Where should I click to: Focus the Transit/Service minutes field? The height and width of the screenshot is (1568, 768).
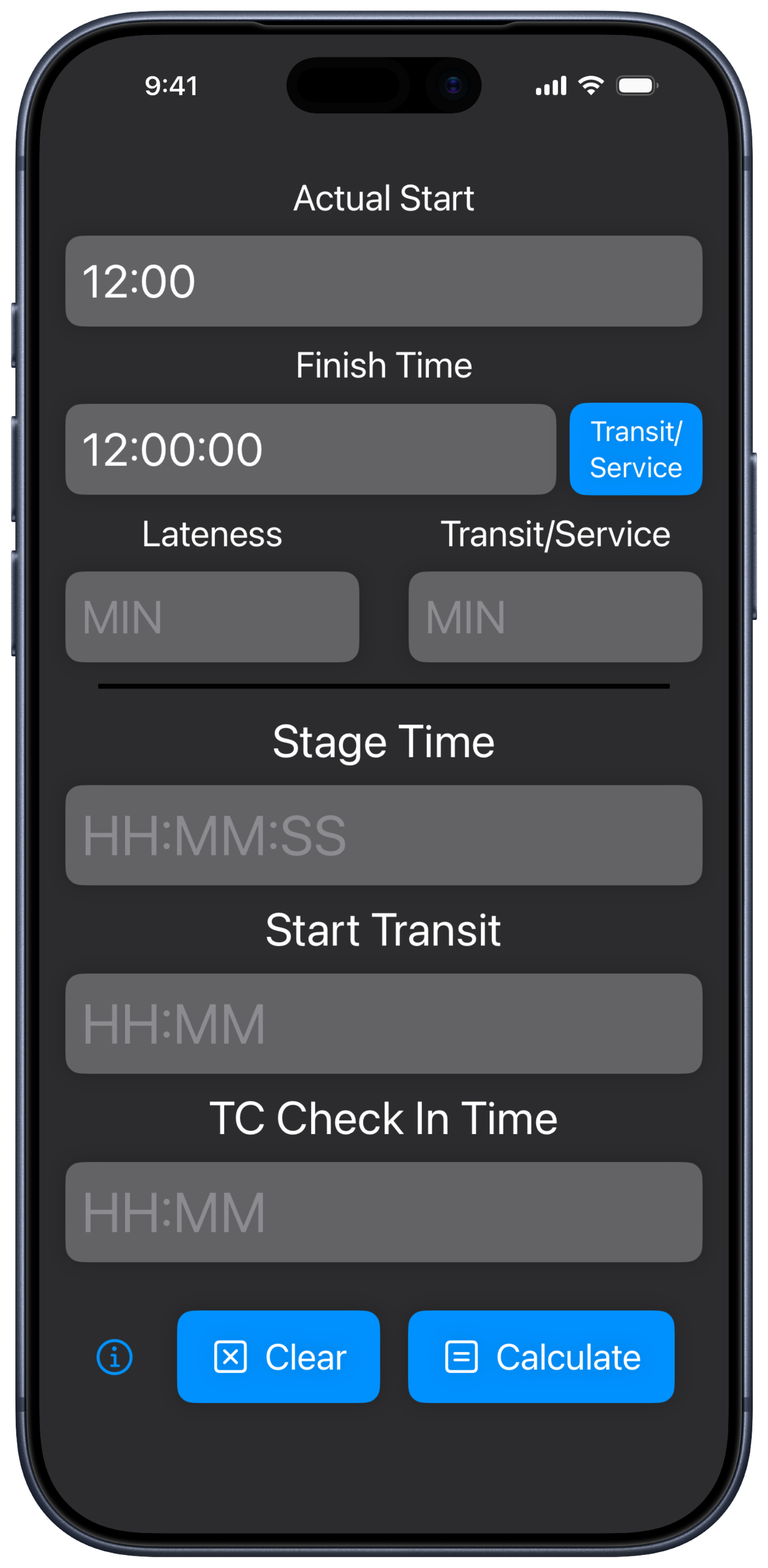tap(555, 617)
